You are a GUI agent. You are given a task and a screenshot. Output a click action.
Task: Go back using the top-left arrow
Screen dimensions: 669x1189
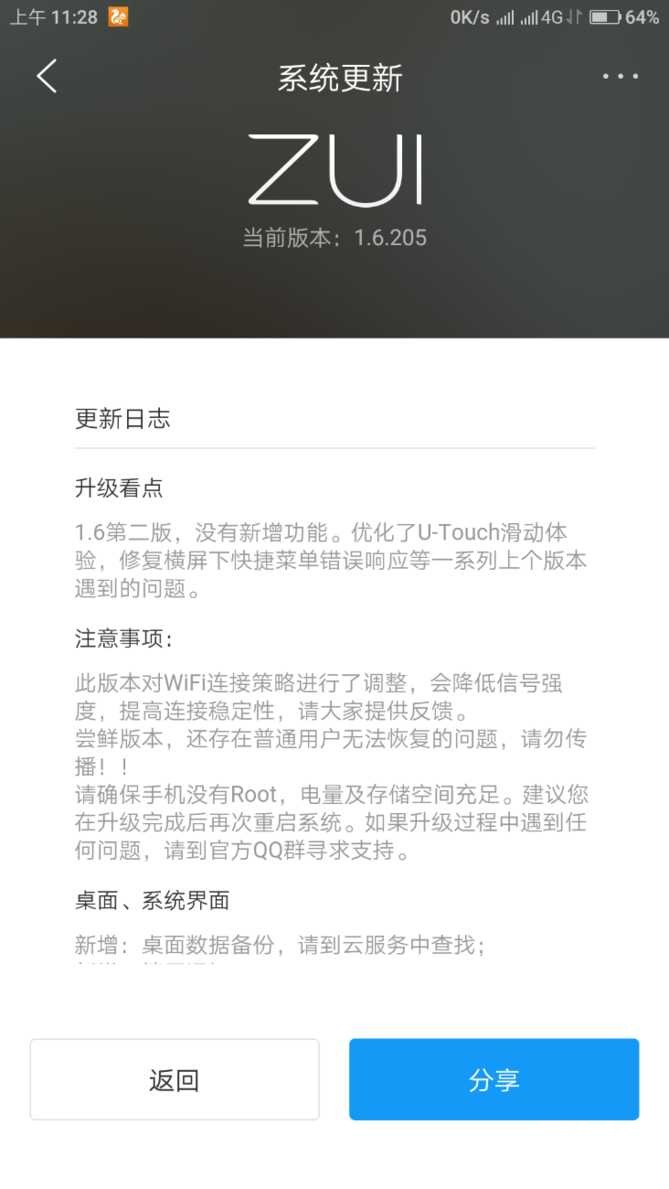pyautogui.click(x=47, y=77)
